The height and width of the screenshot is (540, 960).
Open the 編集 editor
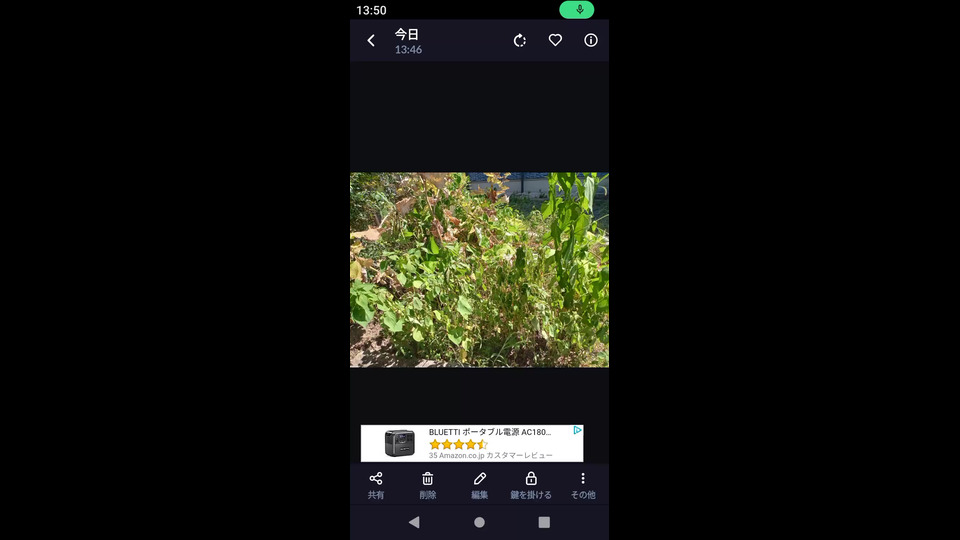click(x=480, y=485)
